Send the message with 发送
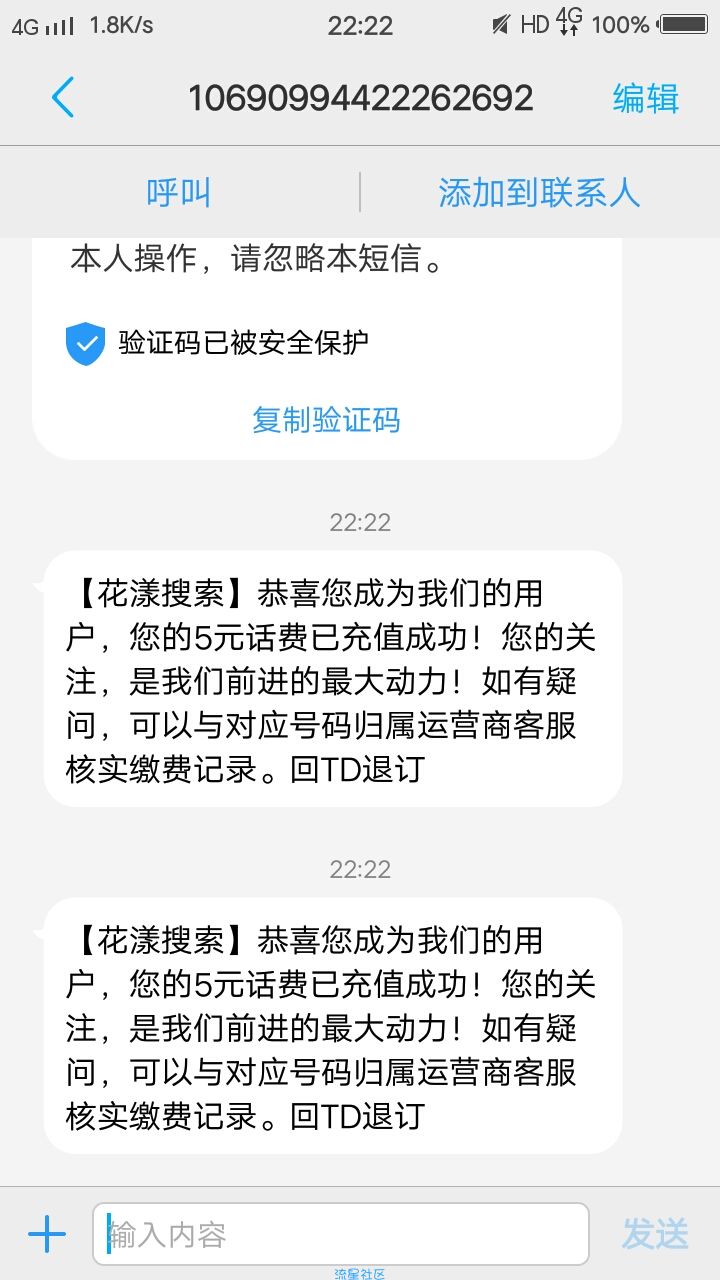720x1280 pixels. [x=655, y=1234]
